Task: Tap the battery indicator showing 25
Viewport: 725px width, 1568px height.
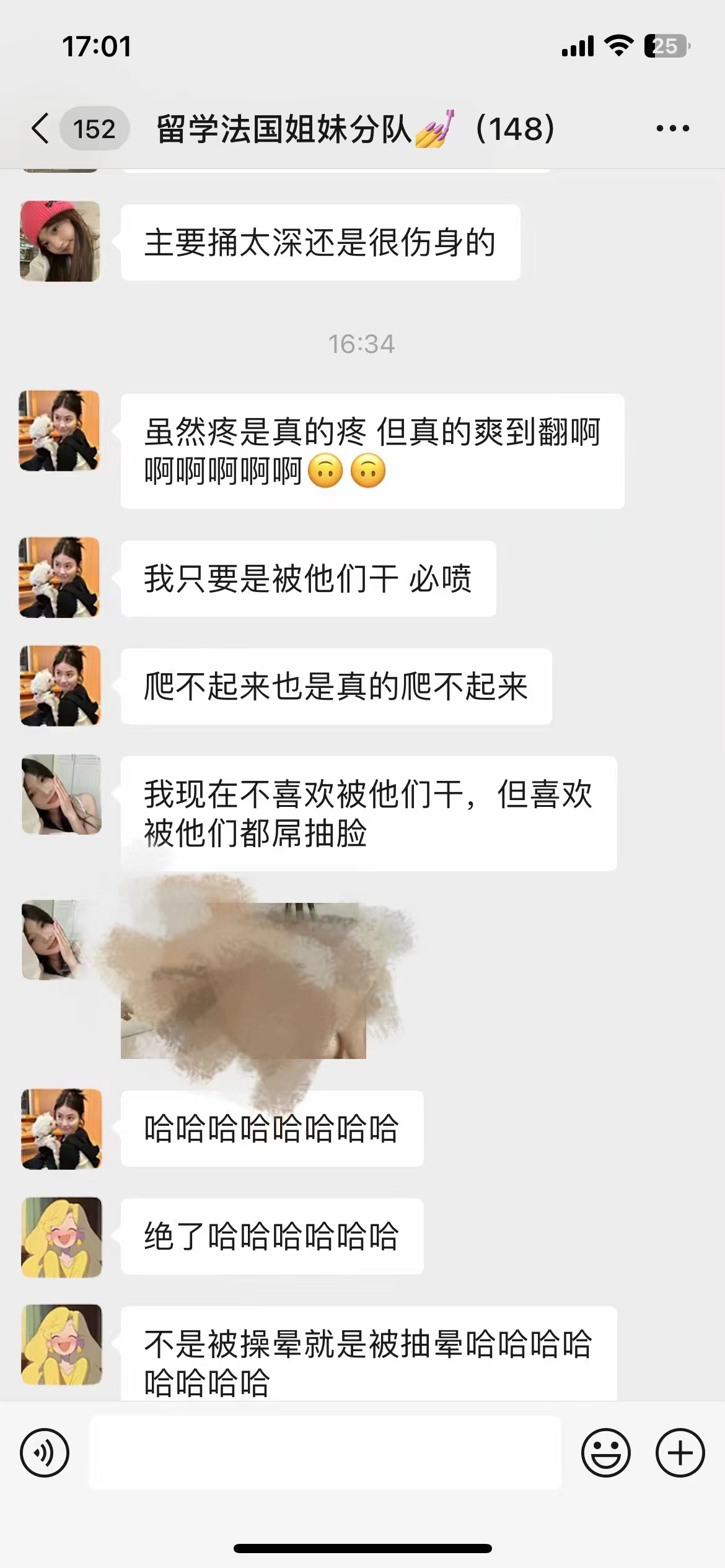Action: click(665, 44)
